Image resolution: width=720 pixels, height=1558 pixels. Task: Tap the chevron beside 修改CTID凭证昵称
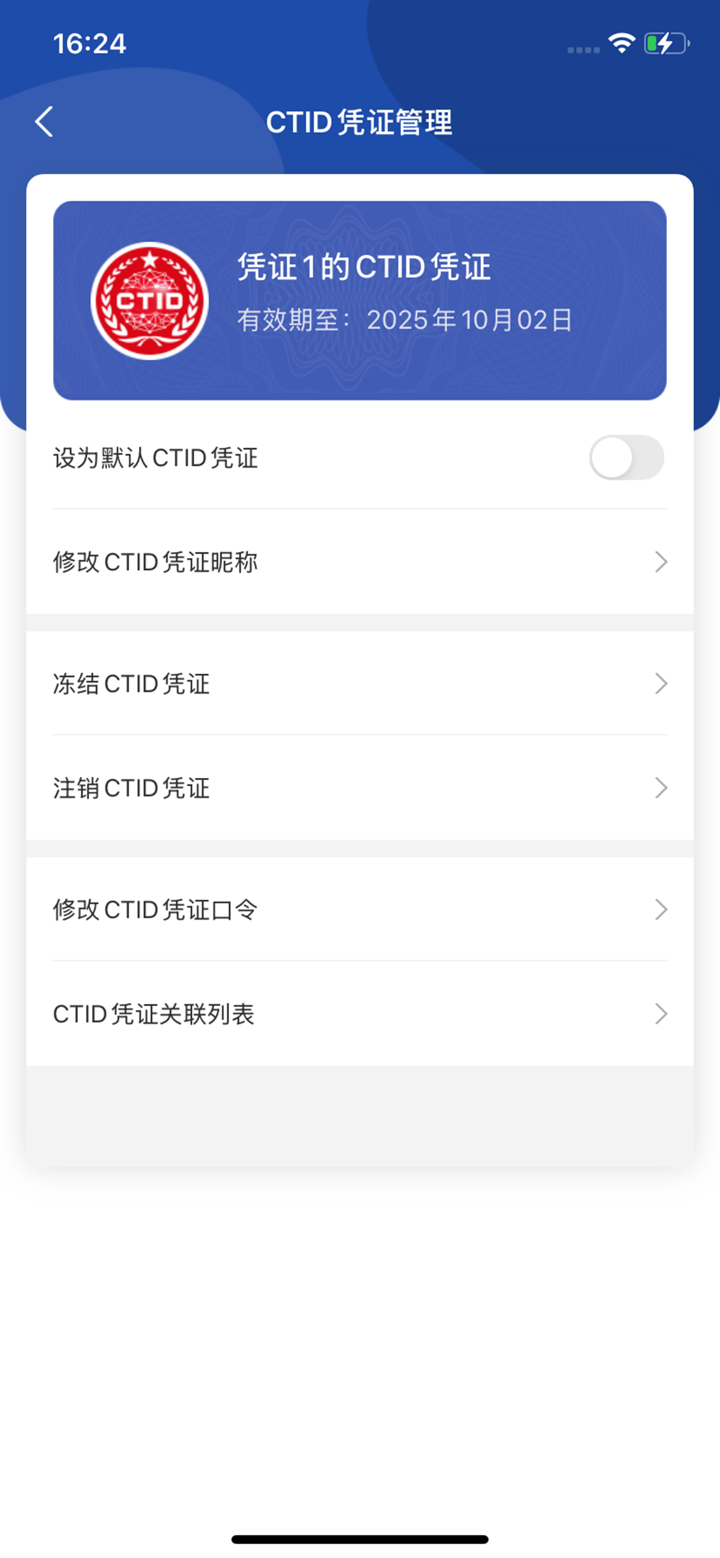660,561
